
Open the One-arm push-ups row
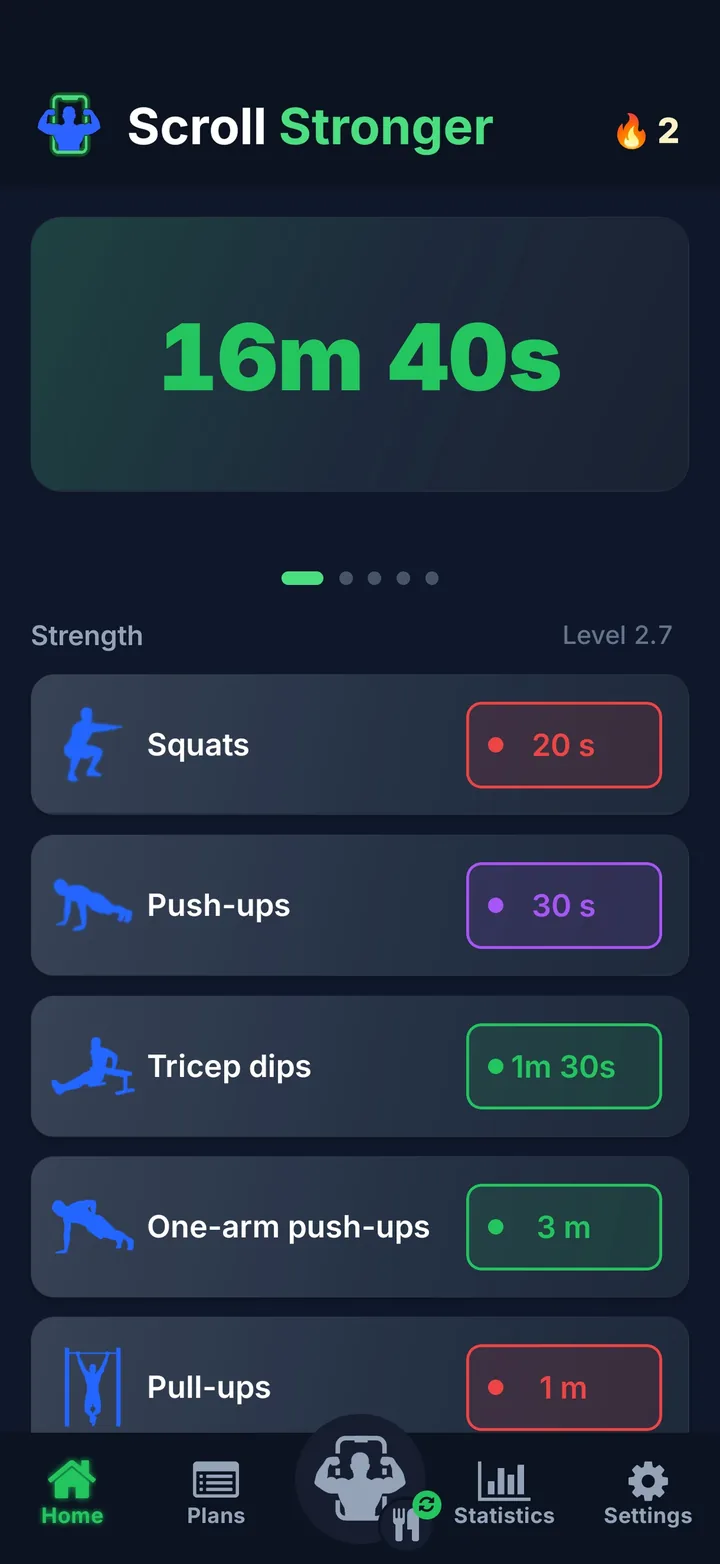click(360, 1227)
